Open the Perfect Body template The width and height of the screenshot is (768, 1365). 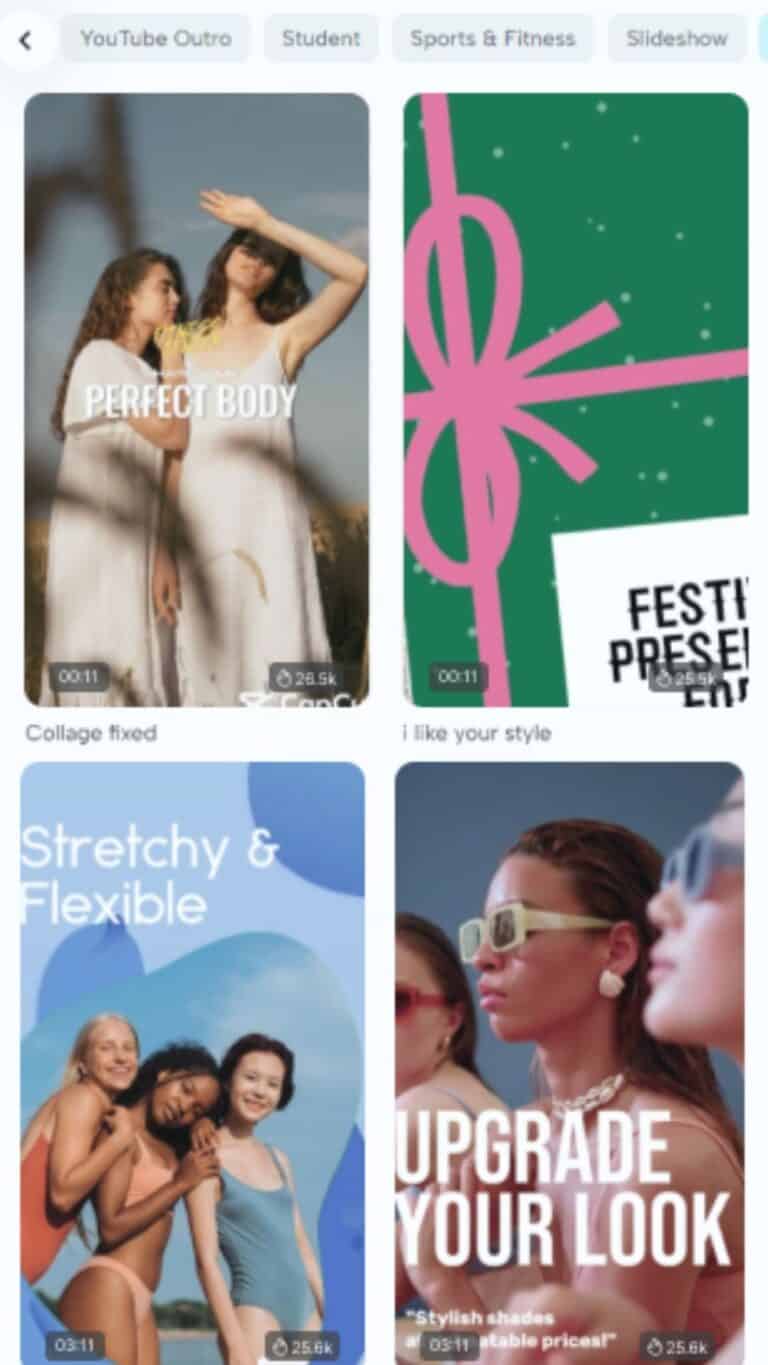pos(196,400)
